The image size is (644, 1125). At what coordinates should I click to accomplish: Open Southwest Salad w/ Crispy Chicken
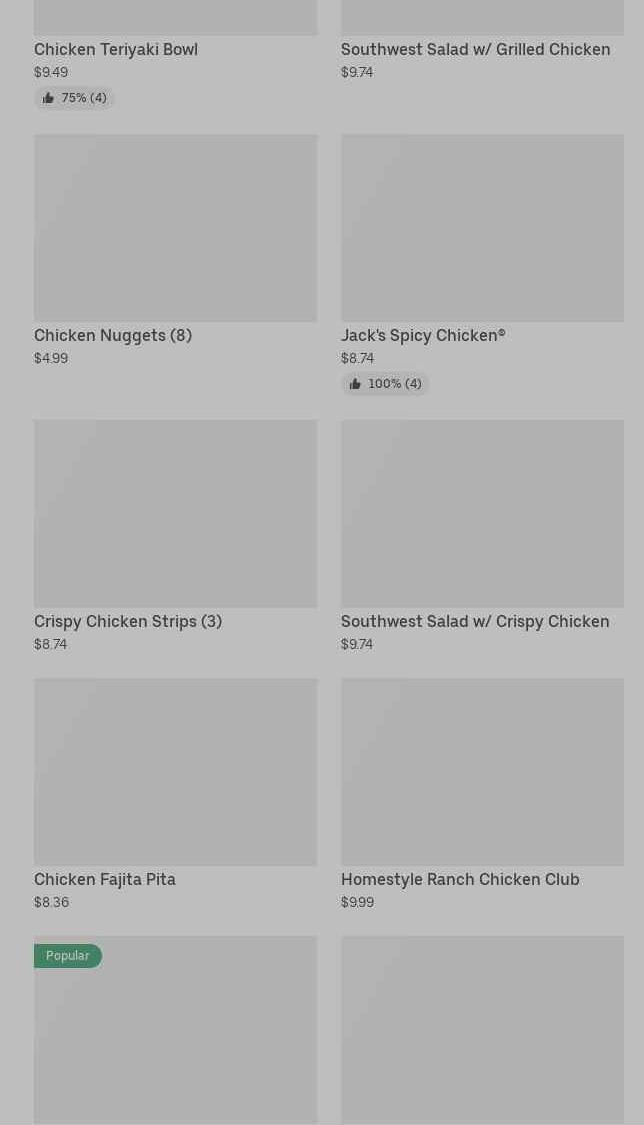482,537
